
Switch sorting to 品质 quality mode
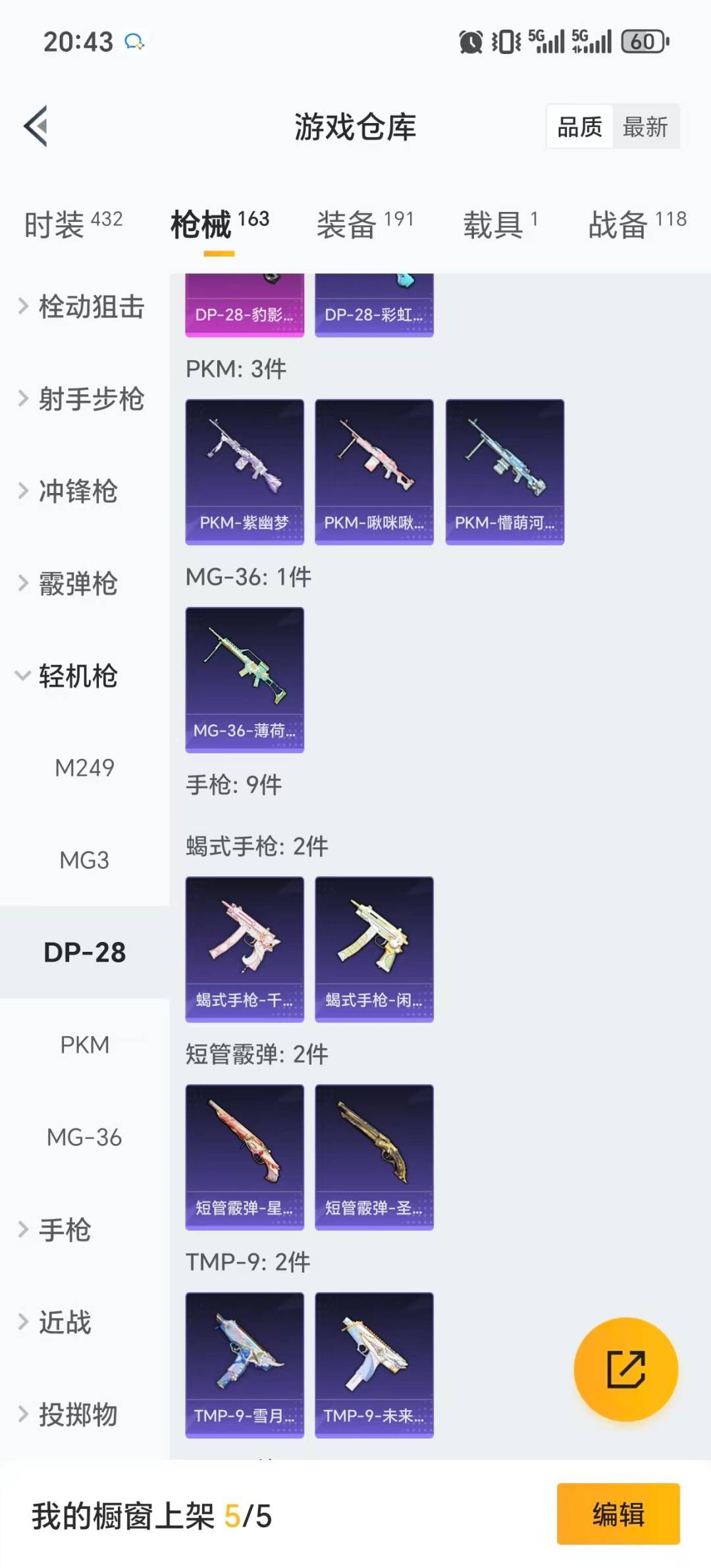point(578,127)
